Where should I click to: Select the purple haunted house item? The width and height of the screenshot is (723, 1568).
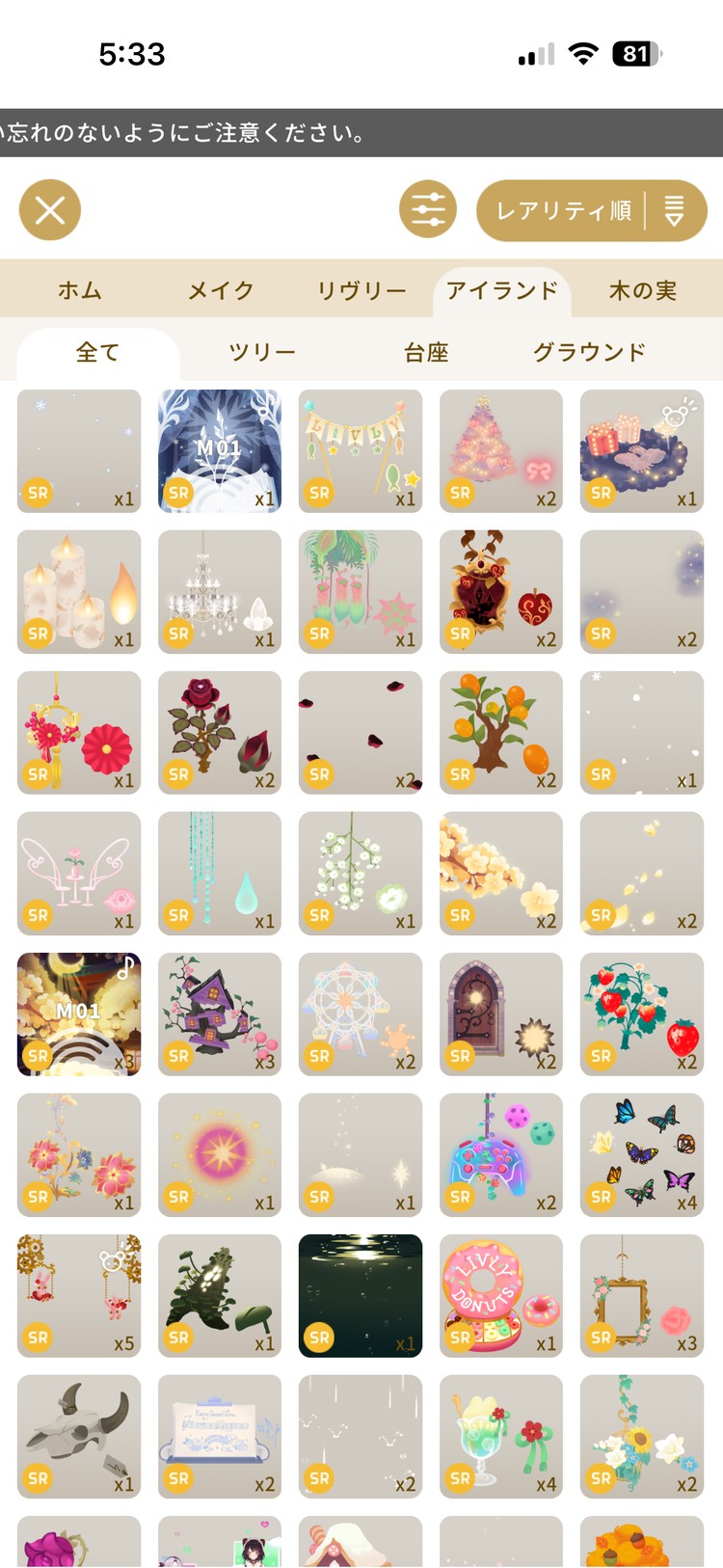[220, 1014]
